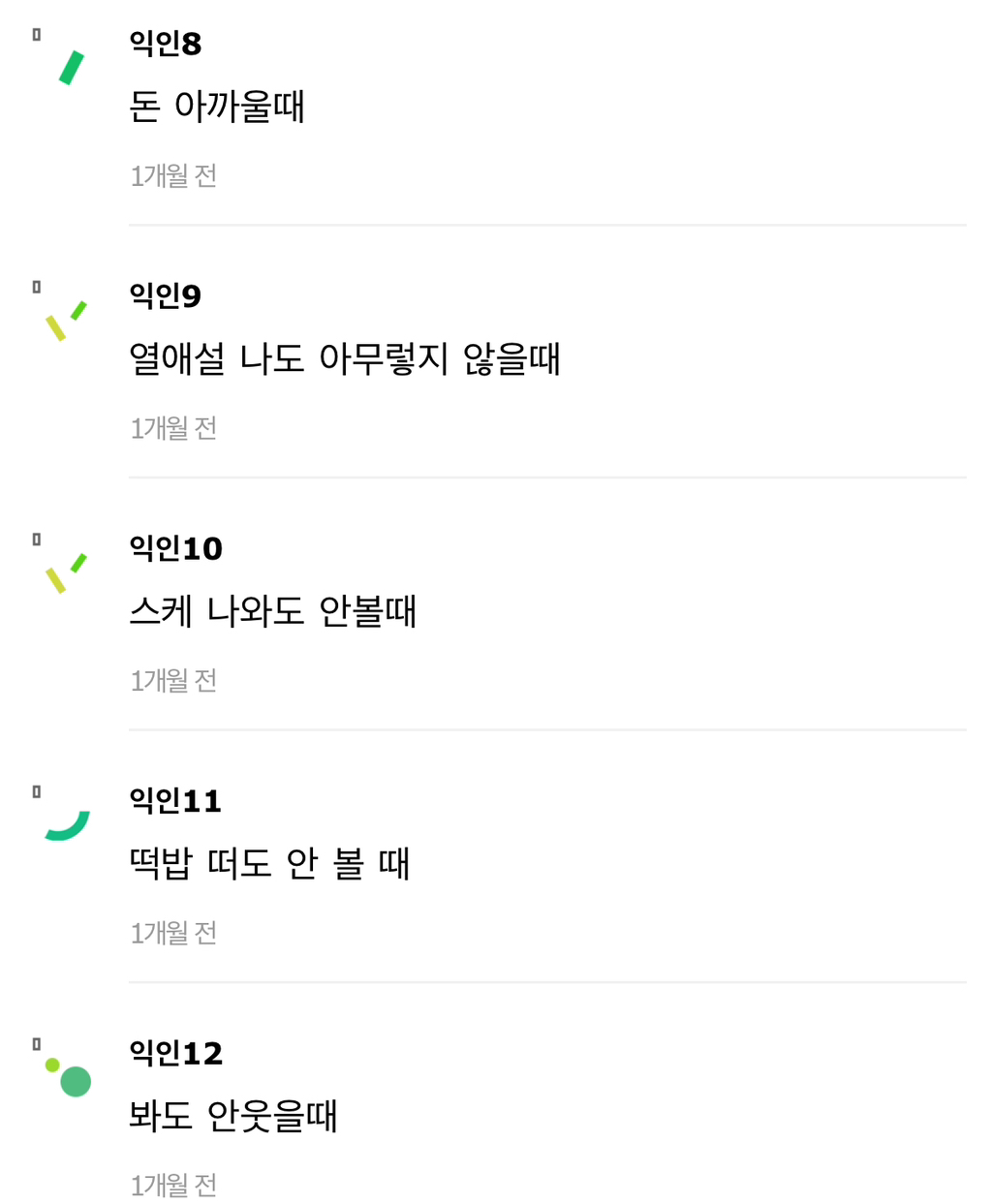Toggle the marker square on 익인10's comment
Viewport: 992px width, 1204px height.
(37, 539)
